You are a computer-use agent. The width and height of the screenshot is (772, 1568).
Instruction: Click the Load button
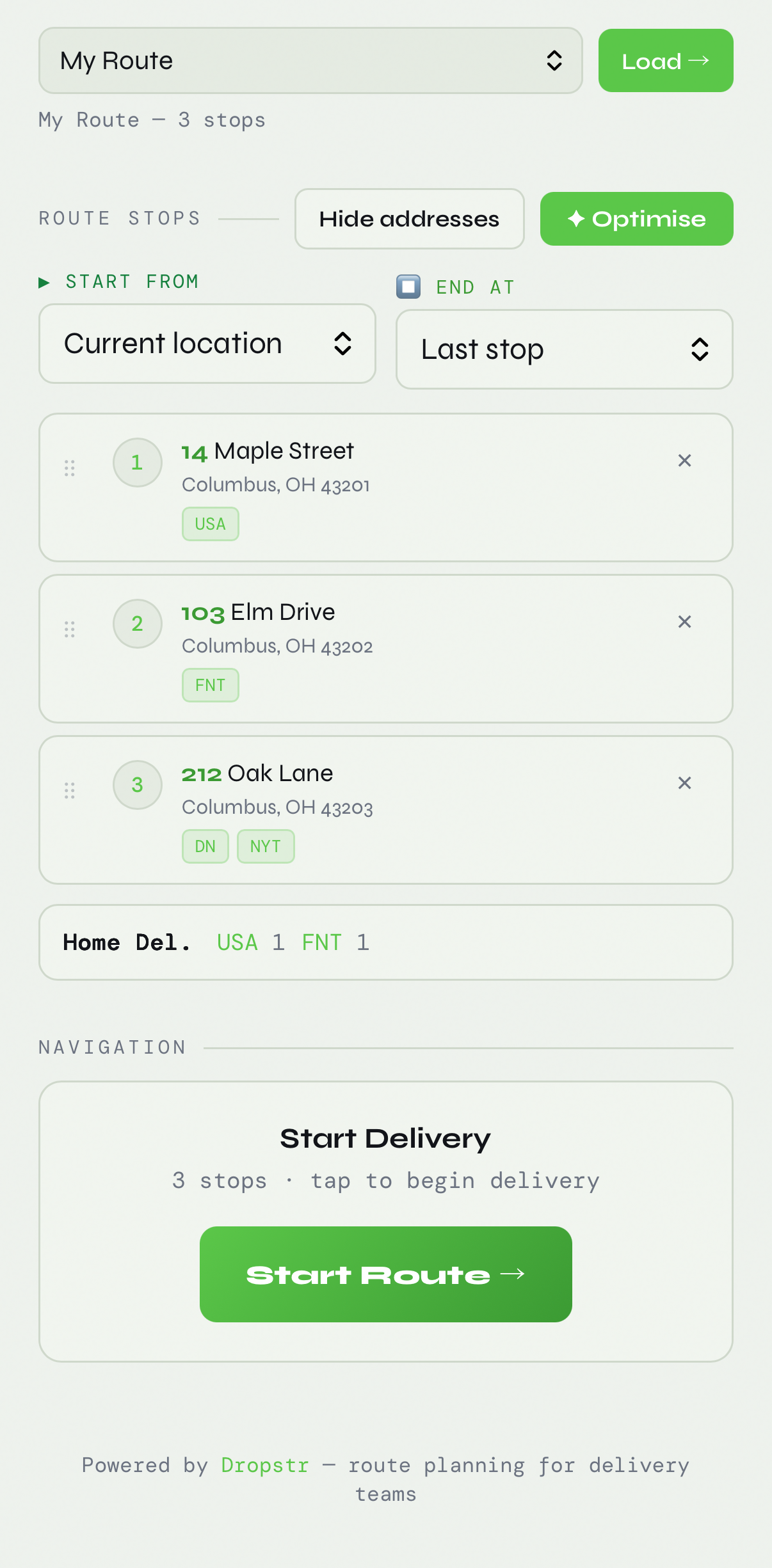click(x=665, y=60)
